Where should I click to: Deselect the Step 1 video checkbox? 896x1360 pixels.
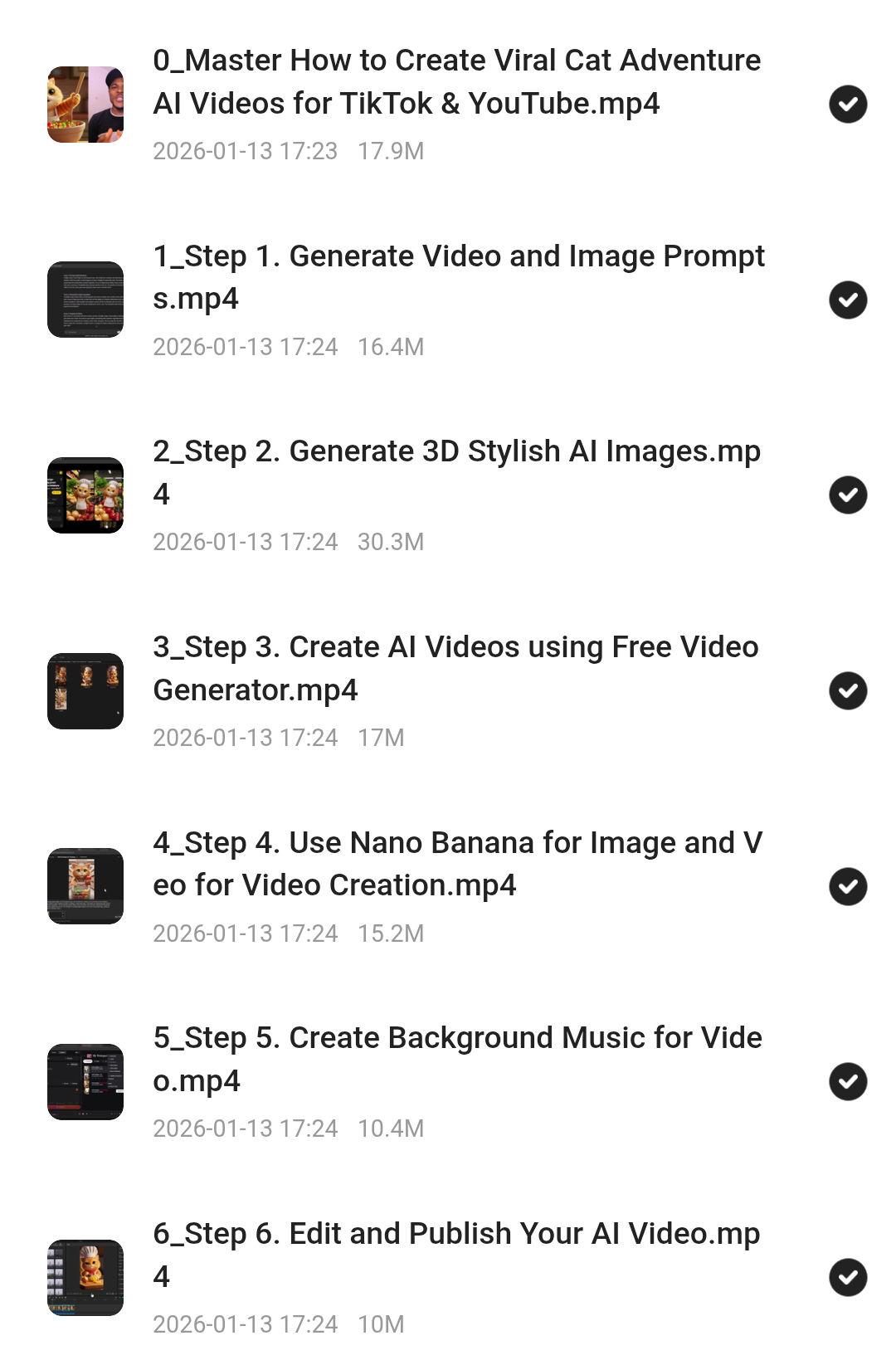pyautogui.click(x=848, y=300)
